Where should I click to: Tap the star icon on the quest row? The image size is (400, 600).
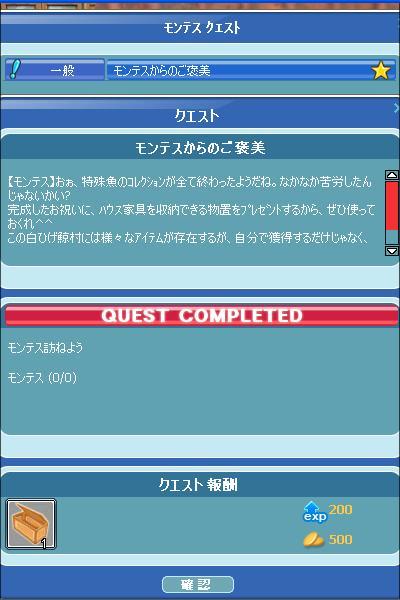[x=380, y=71]
